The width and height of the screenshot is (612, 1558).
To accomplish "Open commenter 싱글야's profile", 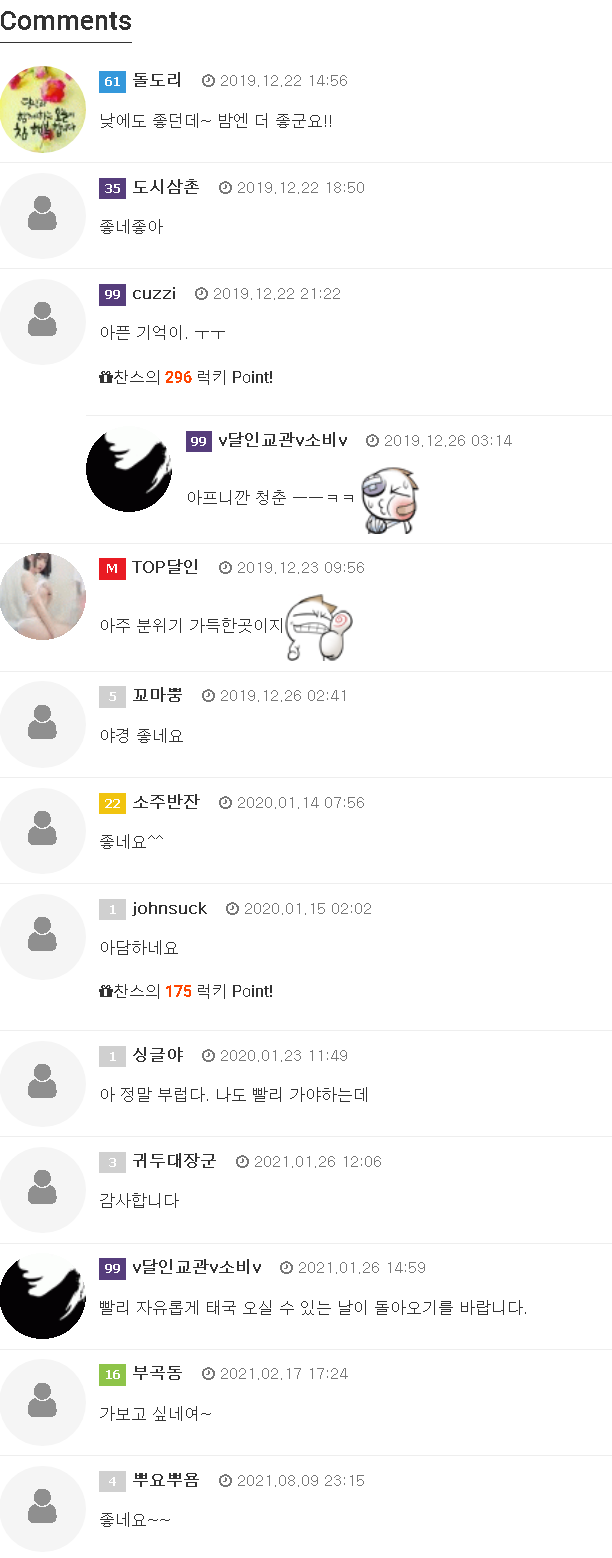I will tap(157, 1055).
